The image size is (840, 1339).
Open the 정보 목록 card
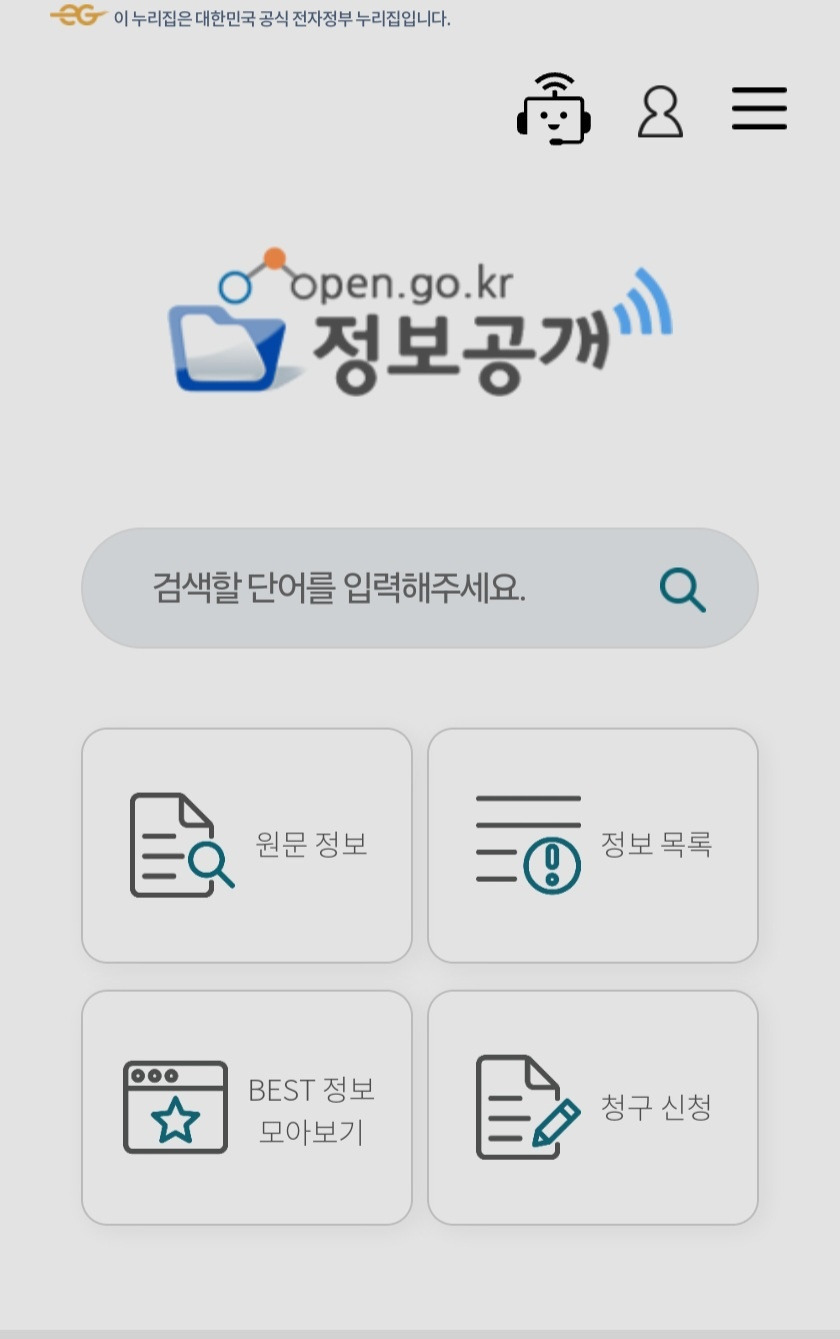(593, 845)
